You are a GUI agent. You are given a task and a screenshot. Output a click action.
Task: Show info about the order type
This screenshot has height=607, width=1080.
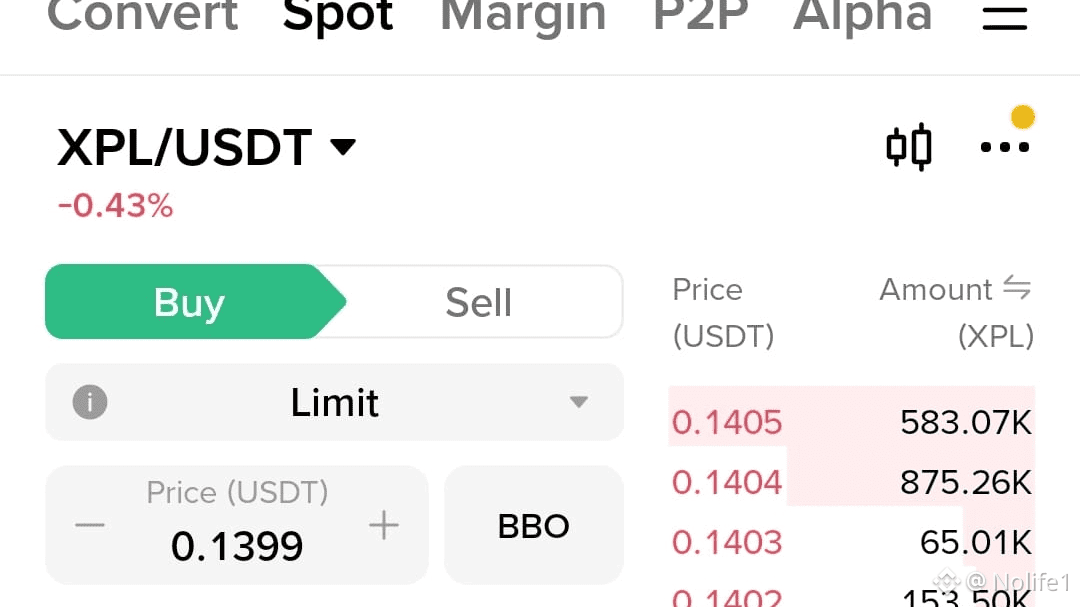click(x=90, y=403)
